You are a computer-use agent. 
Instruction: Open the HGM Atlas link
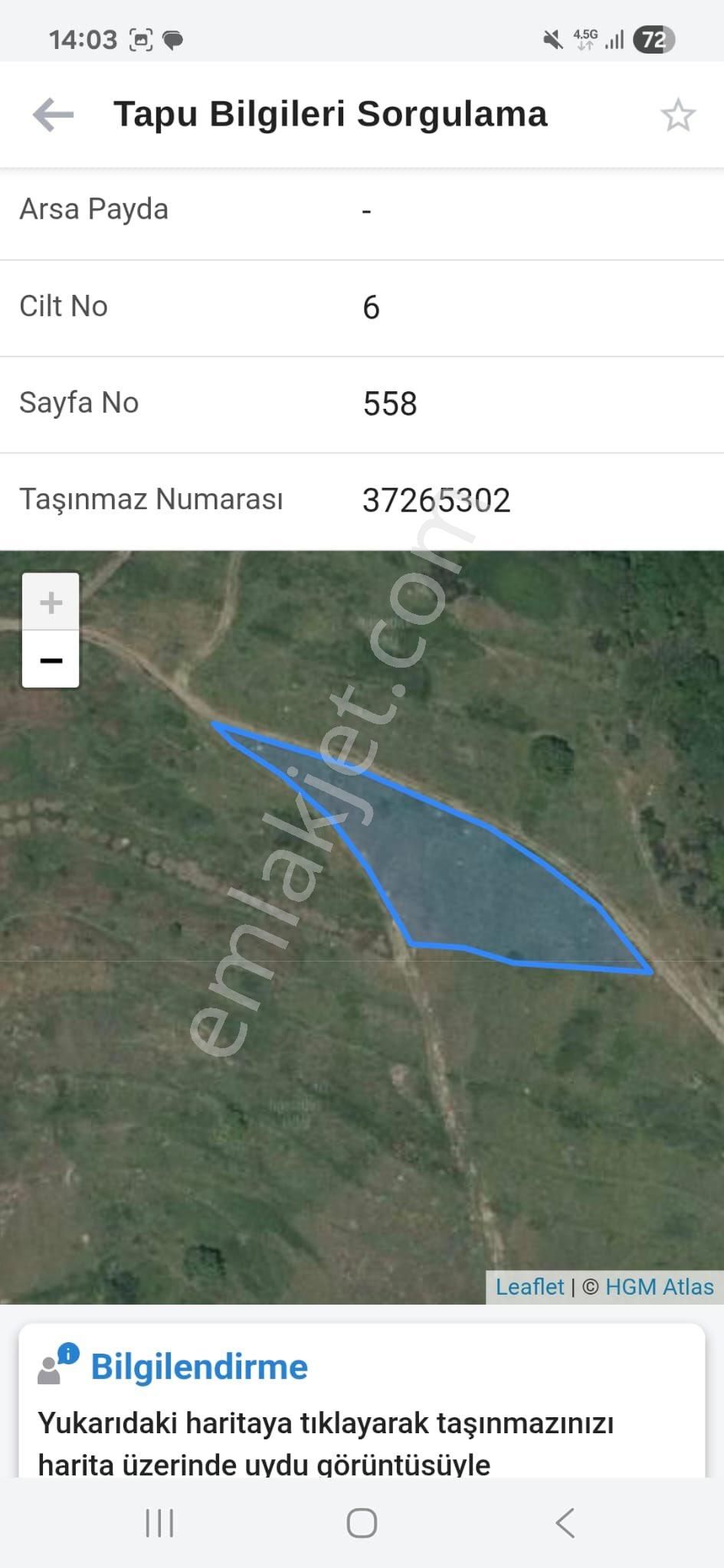point(659,1286)
